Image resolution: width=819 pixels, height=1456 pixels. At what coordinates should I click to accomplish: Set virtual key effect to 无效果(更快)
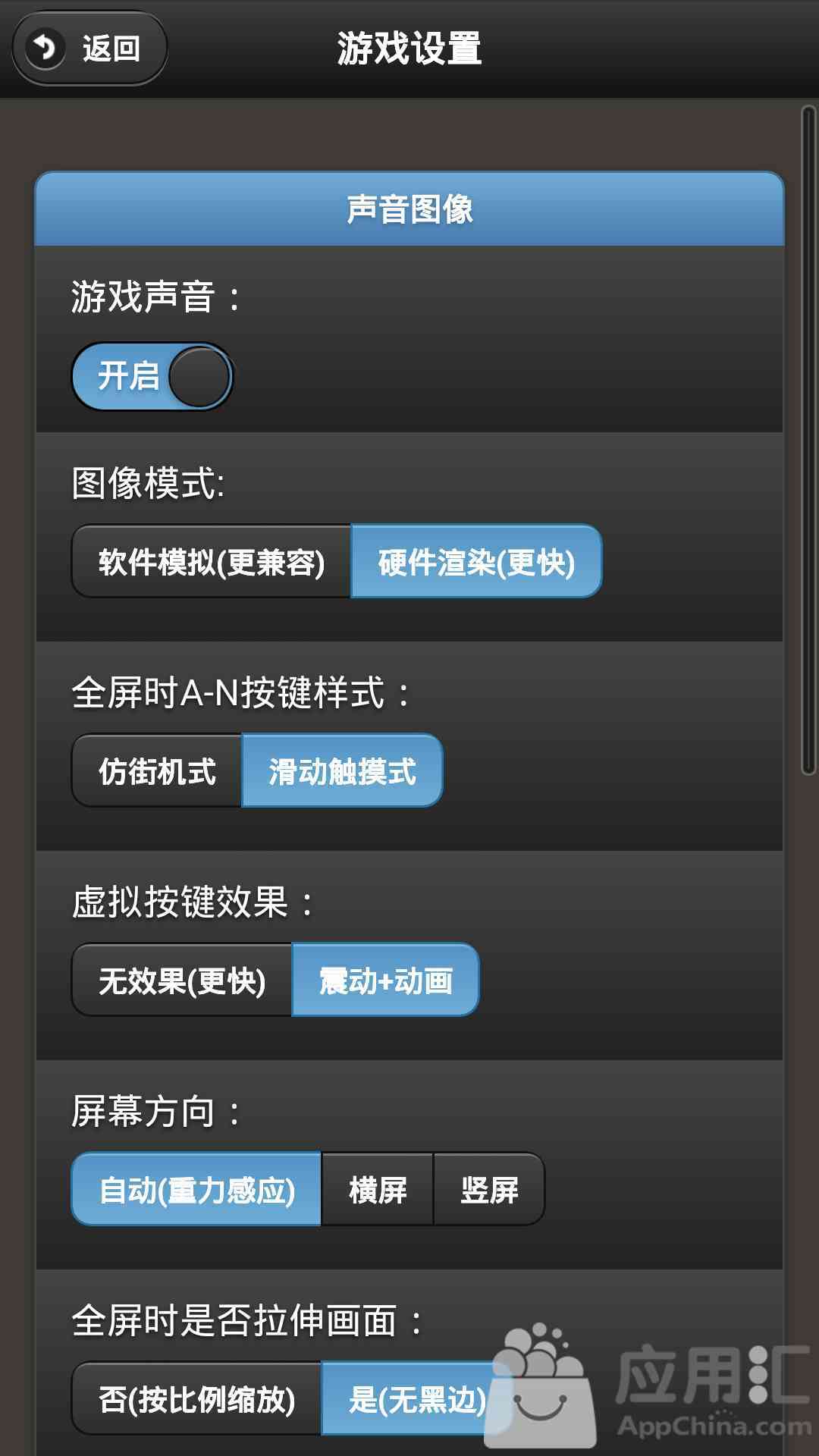[x=182, y=981]
